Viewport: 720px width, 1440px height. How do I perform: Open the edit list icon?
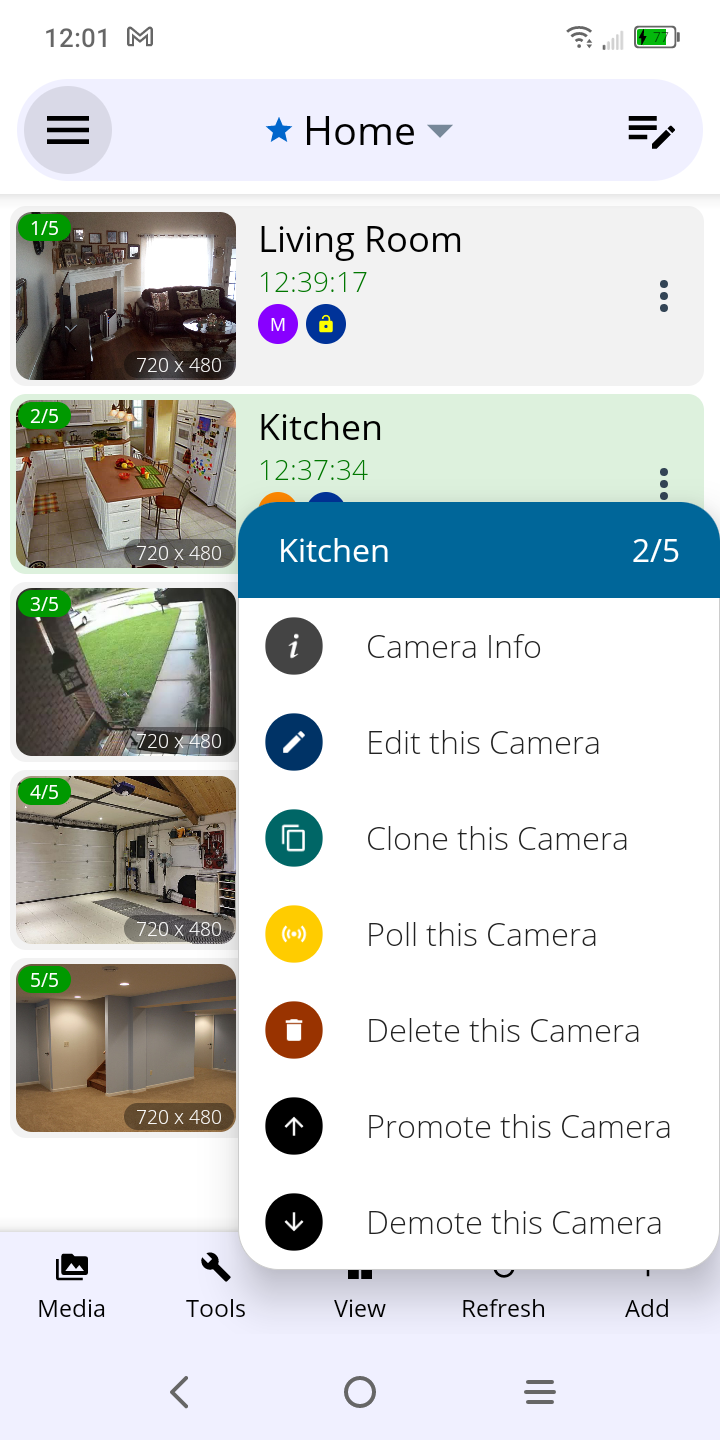tap(651, 131)
